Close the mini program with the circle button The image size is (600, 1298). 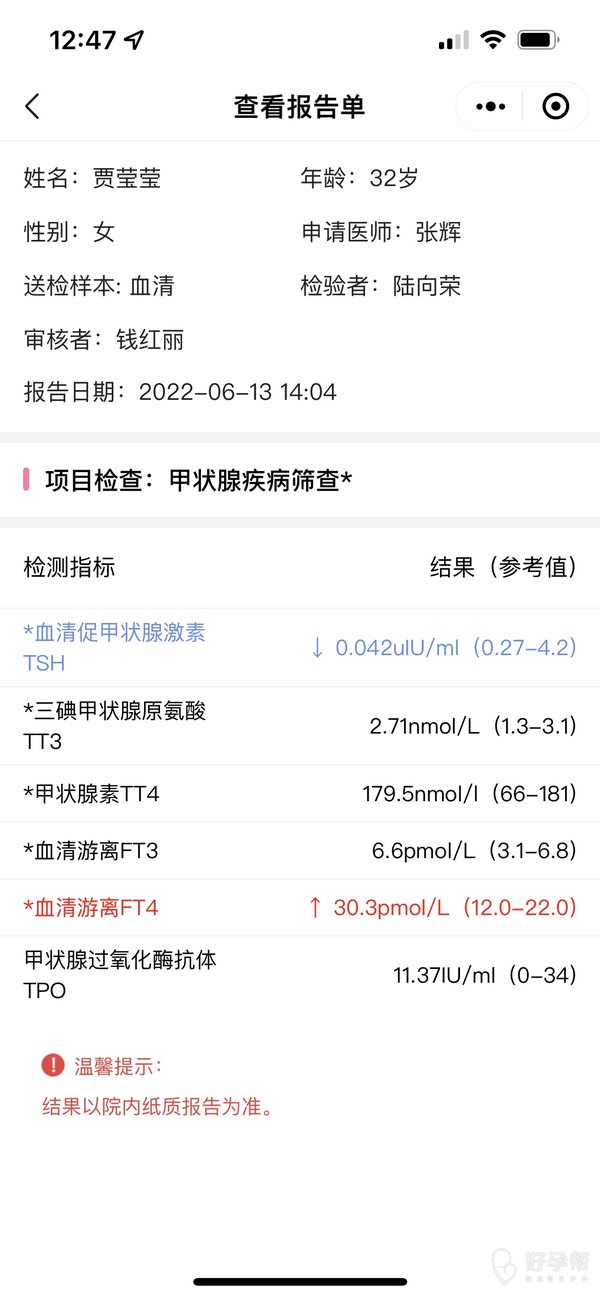[555, 107]
